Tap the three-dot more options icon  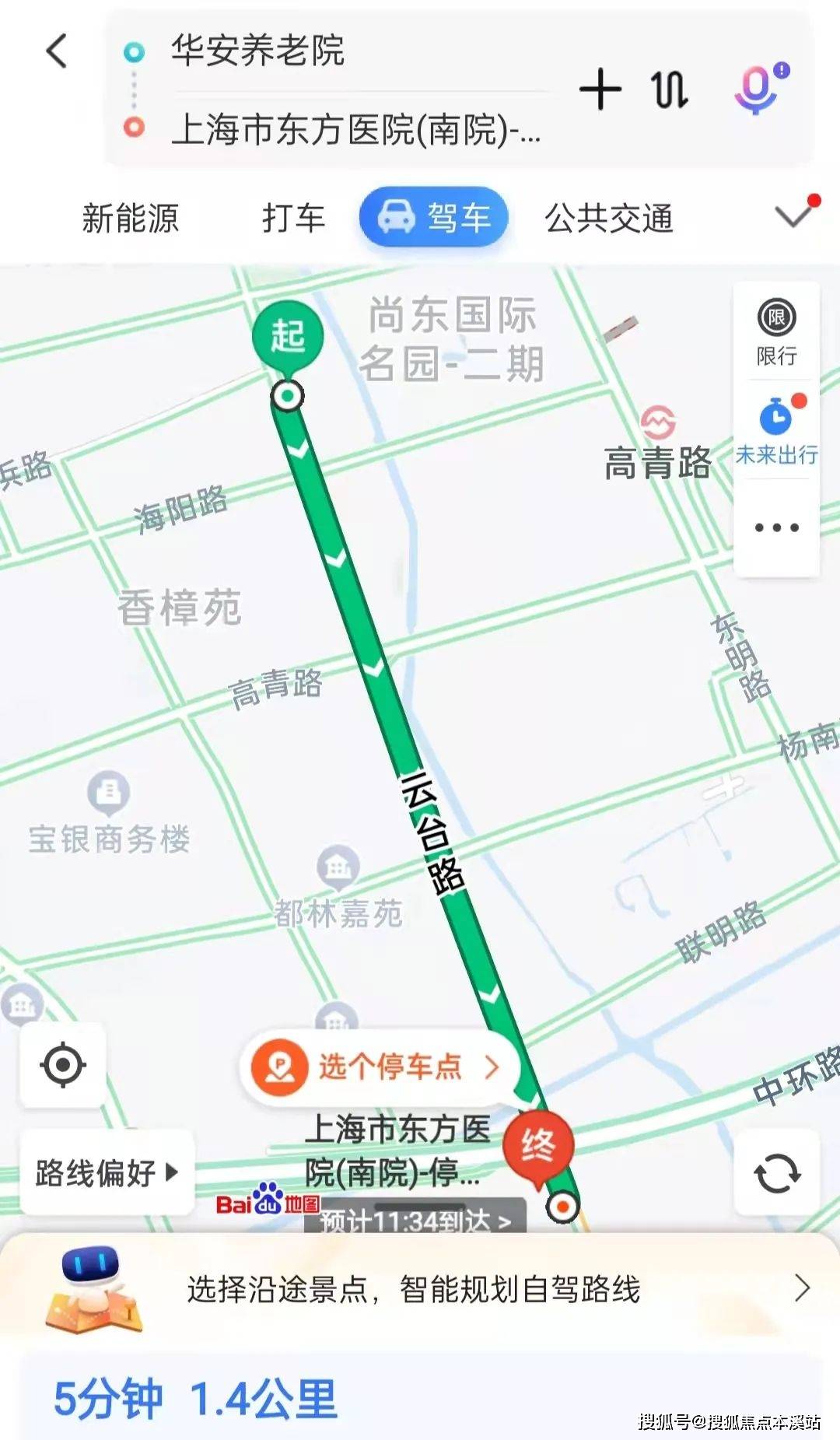pyautogui.click(x=775, y=525)
